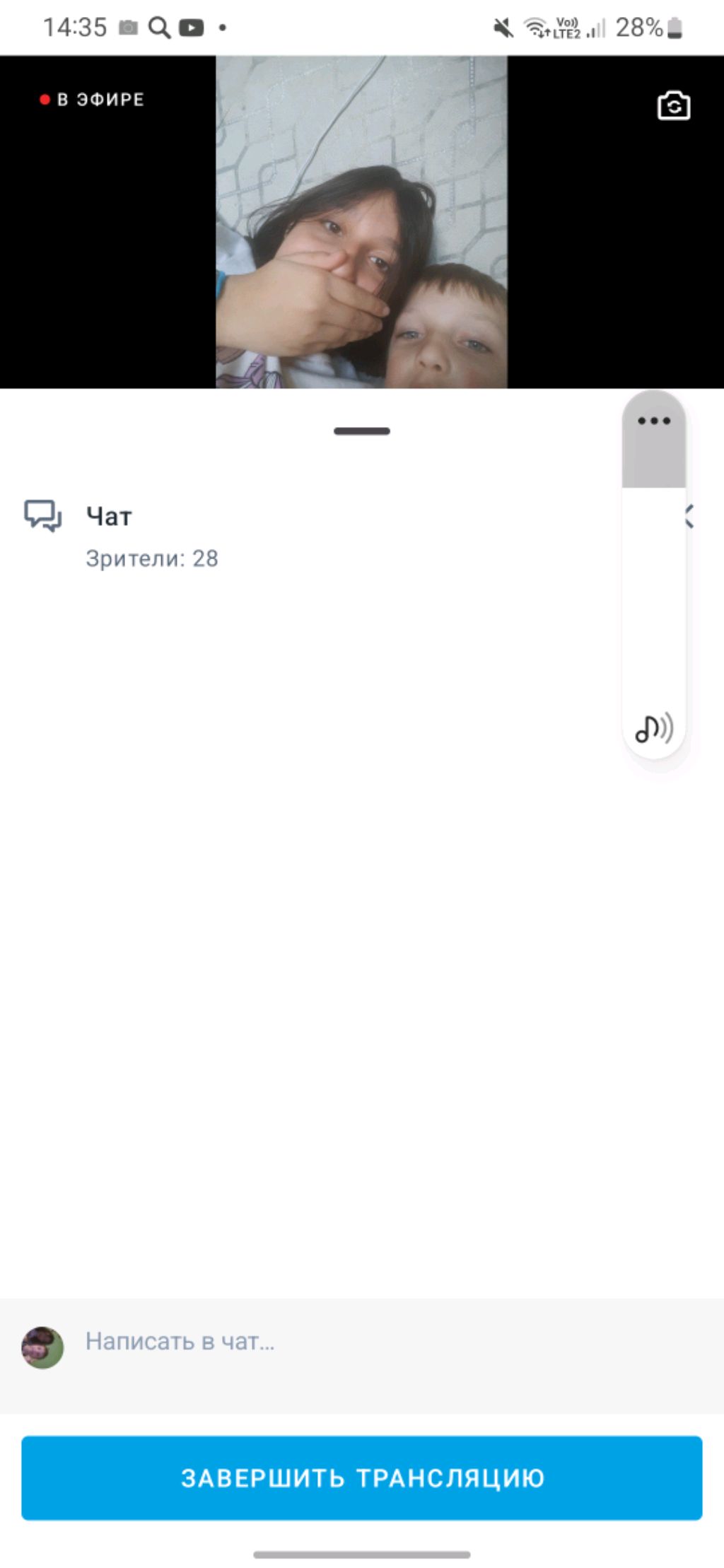
Task: Switch the broadcast camera
Action: pyautogui.click(x=673, y=106)
